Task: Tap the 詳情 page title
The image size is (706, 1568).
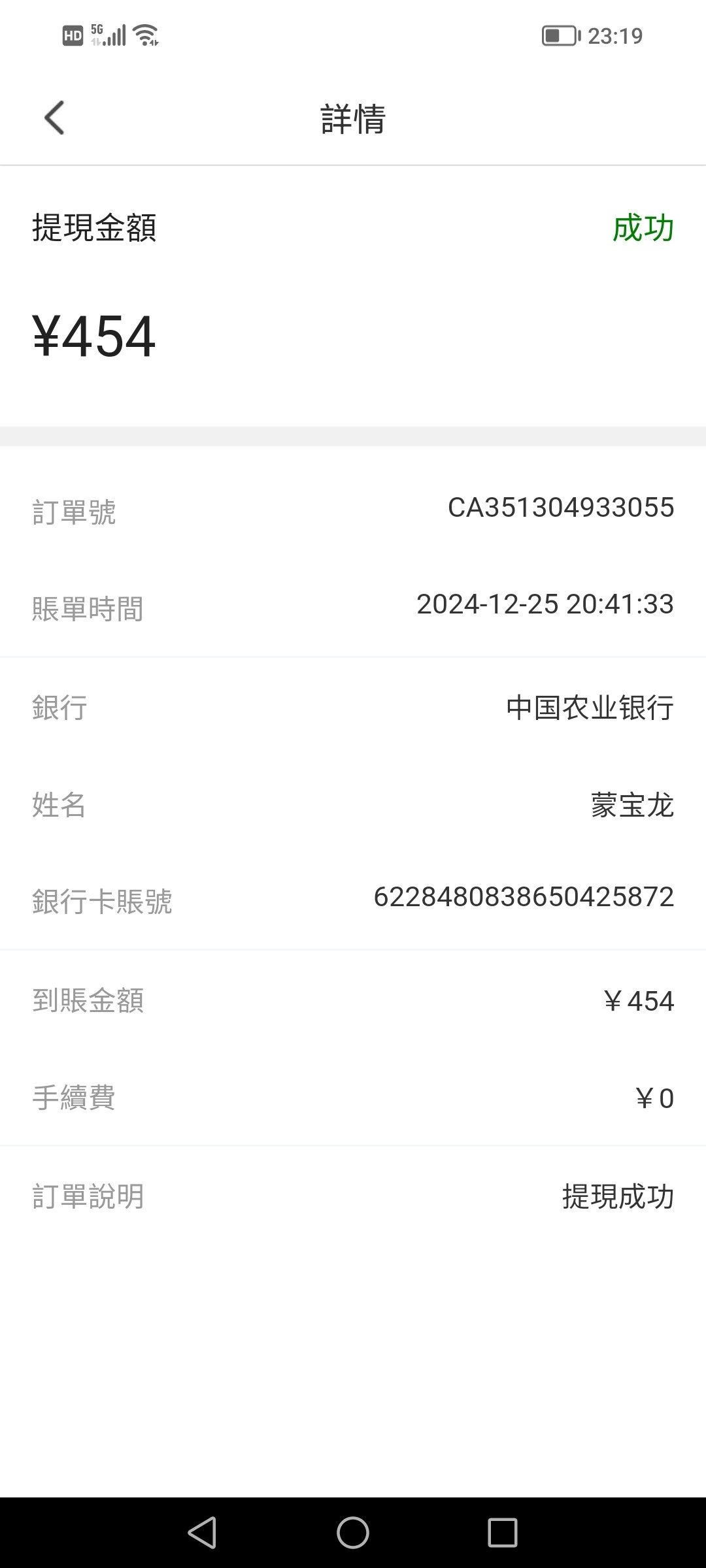Action: point(353,118)
